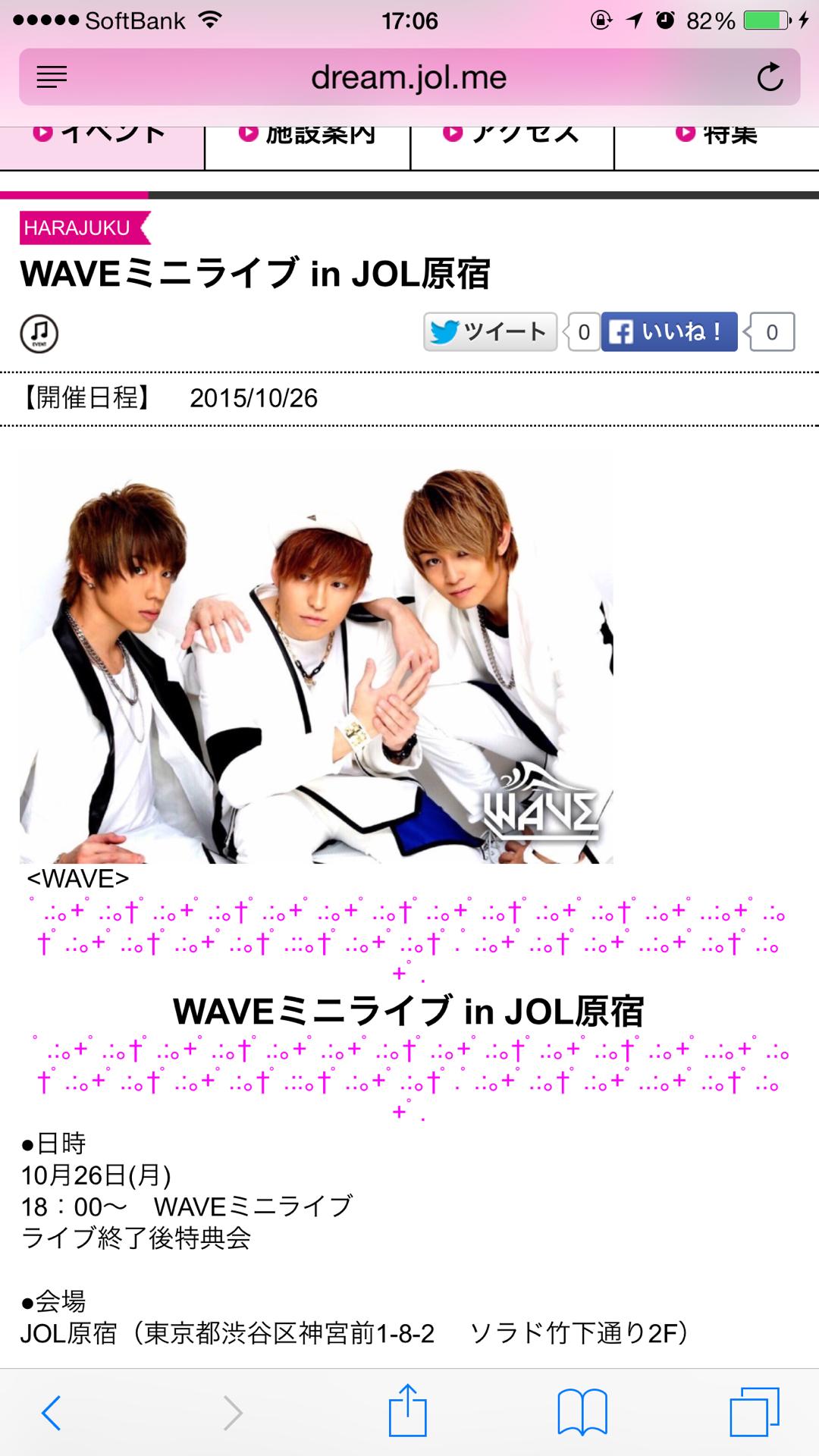Reload the current page
Image resolution: width=819 pixels, height=1456 pixels.
pos(770,77)
